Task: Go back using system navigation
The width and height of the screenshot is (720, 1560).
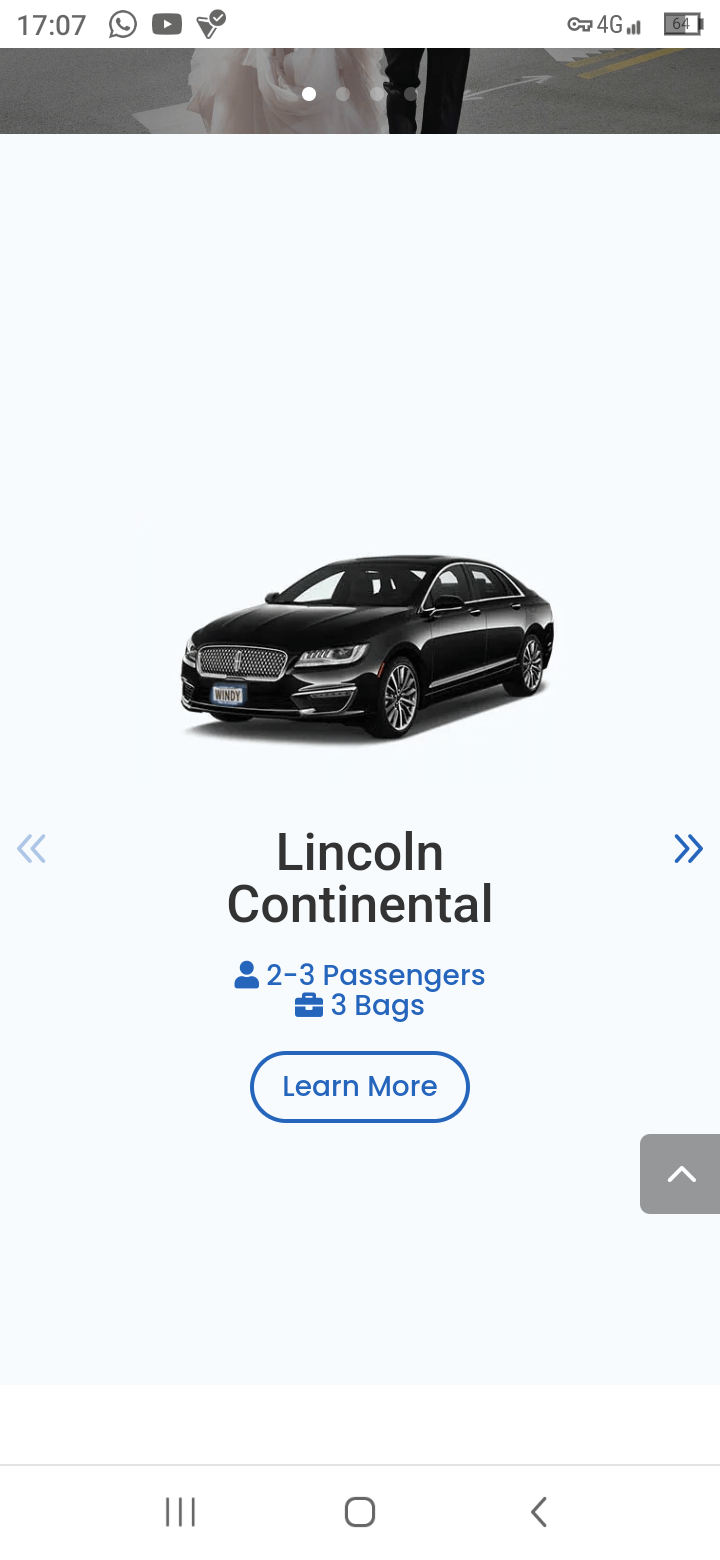Action: click(539, 1512)
